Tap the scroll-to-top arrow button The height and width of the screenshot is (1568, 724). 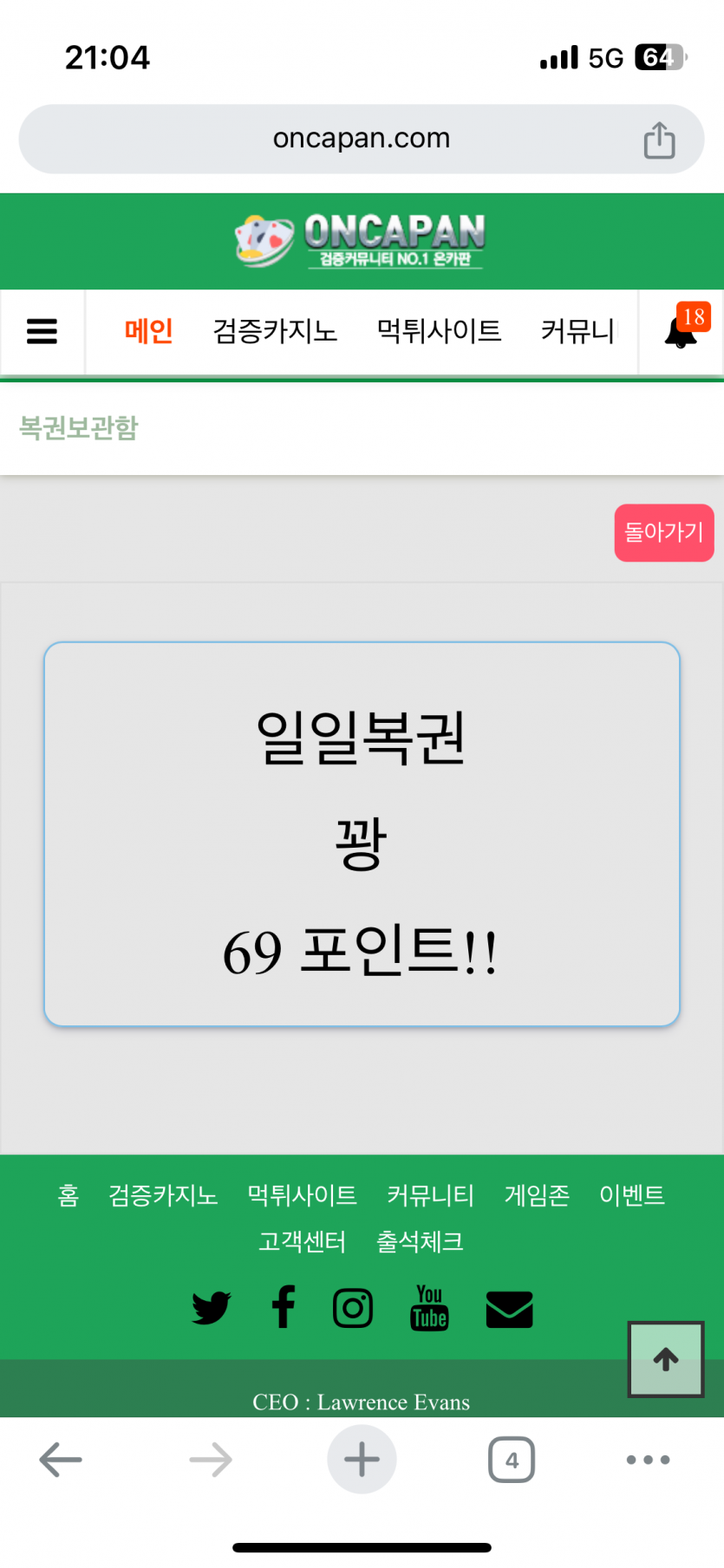pos(665,1359)
